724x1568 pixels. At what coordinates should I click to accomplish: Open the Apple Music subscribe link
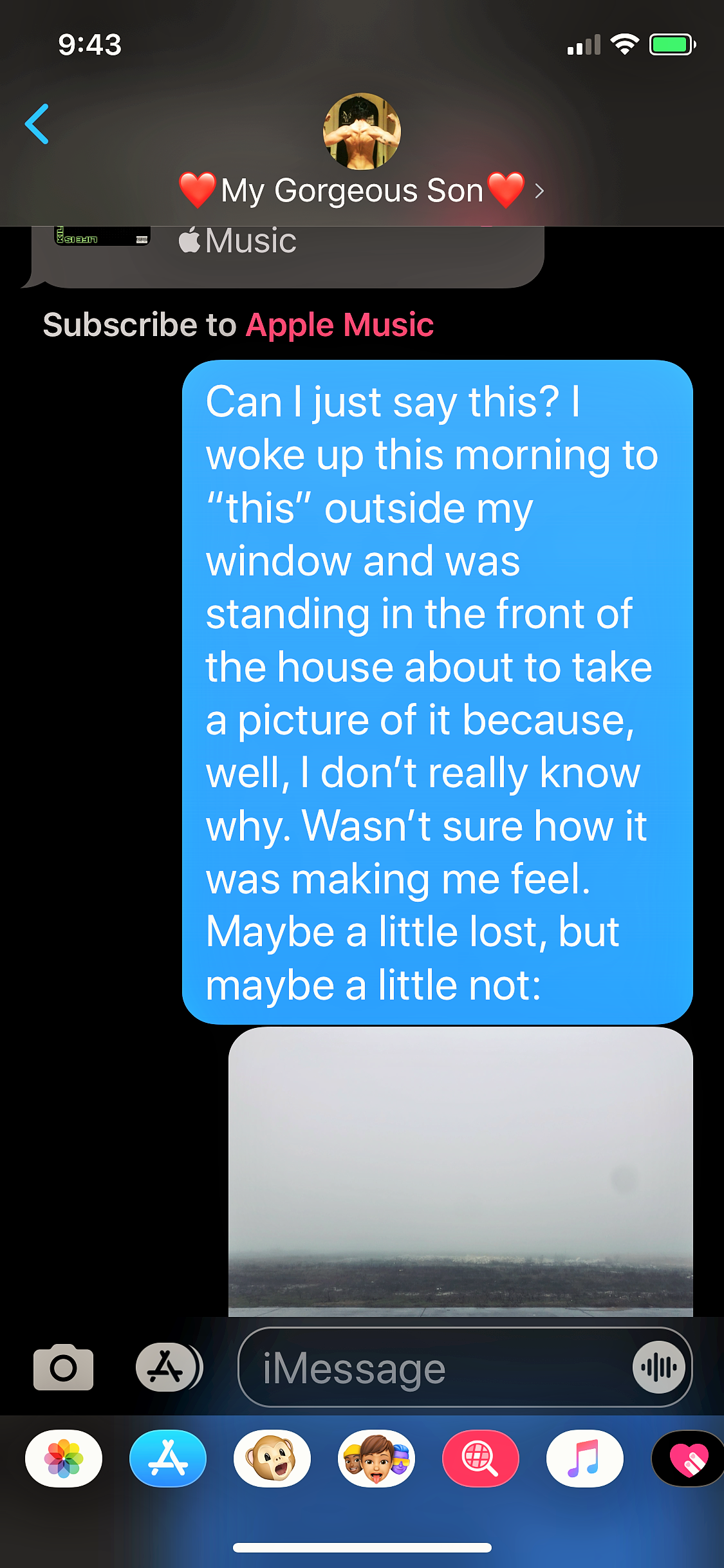339,325
